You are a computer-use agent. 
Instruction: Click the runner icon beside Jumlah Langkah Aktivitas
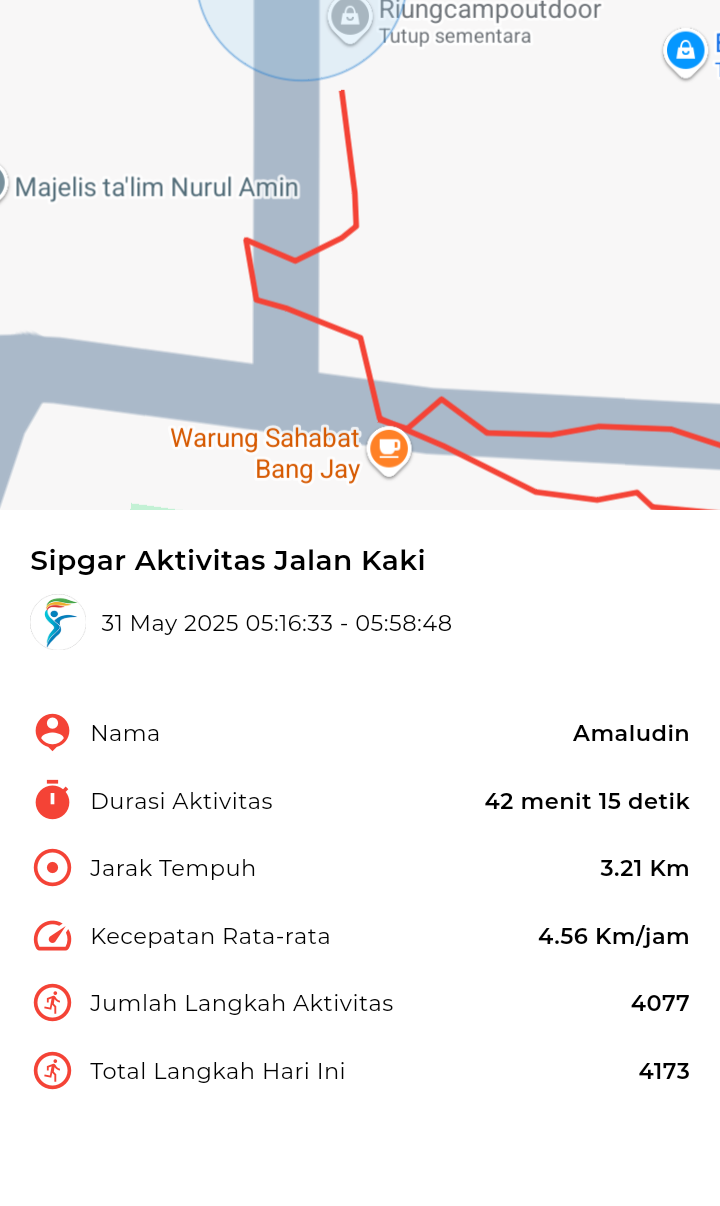51,1002
